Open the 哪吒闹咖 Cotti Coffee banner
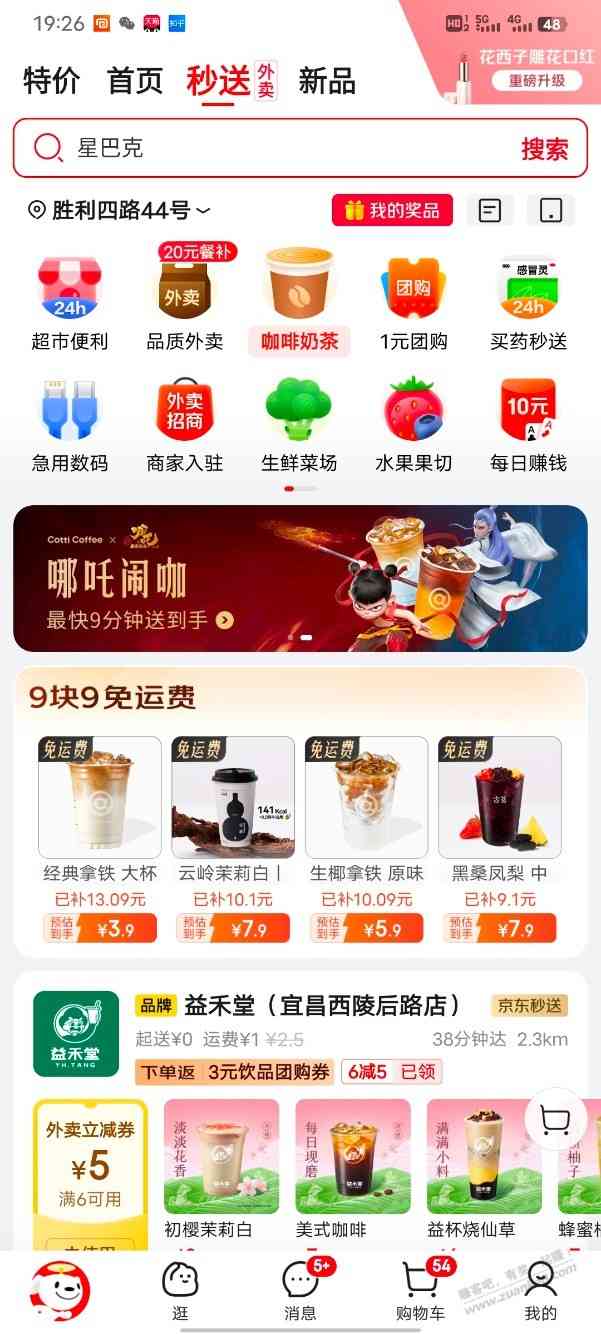The height and width of the screenshot is (1334, 601). (300, 578)
